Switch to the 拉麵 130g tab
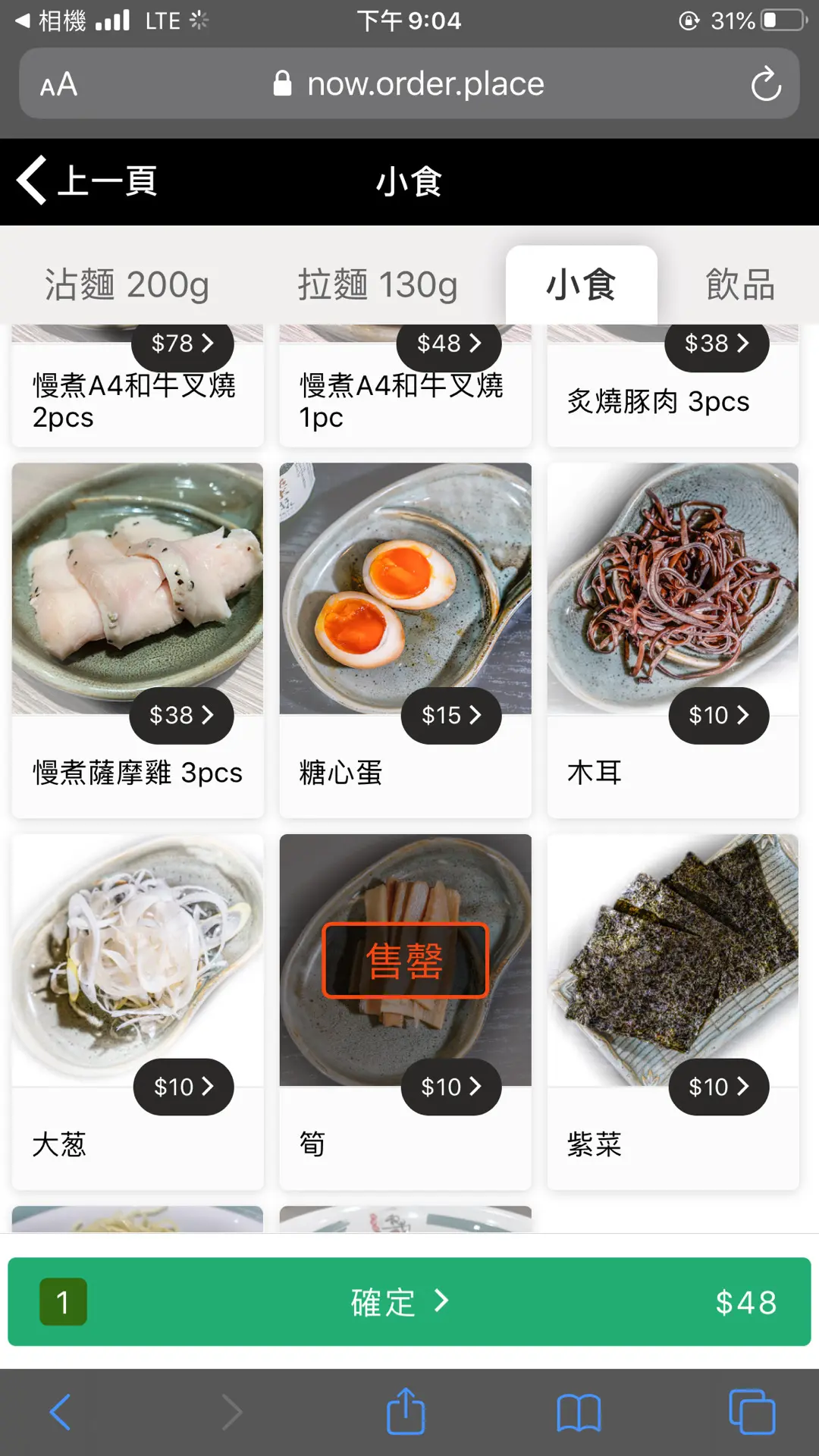This screenshot has width=819, height=1456. [x=378, y=285]
